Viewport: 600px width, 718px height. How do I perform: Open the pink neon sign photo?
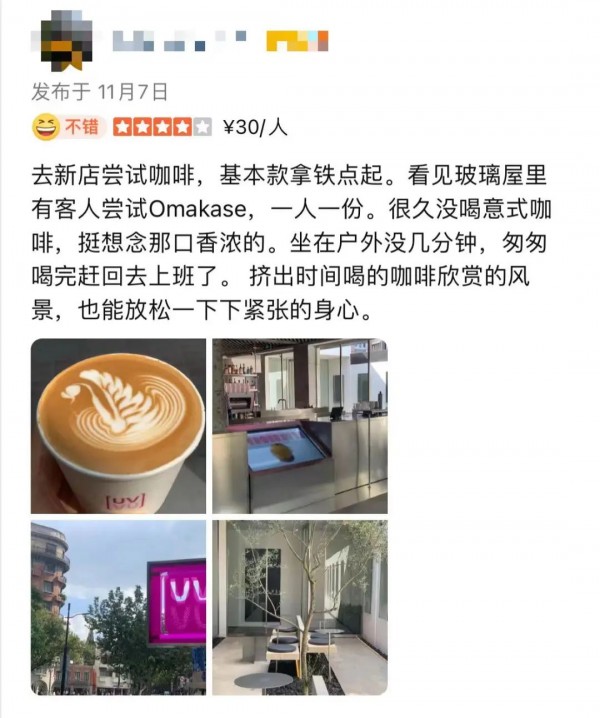[x=118, y=607]
